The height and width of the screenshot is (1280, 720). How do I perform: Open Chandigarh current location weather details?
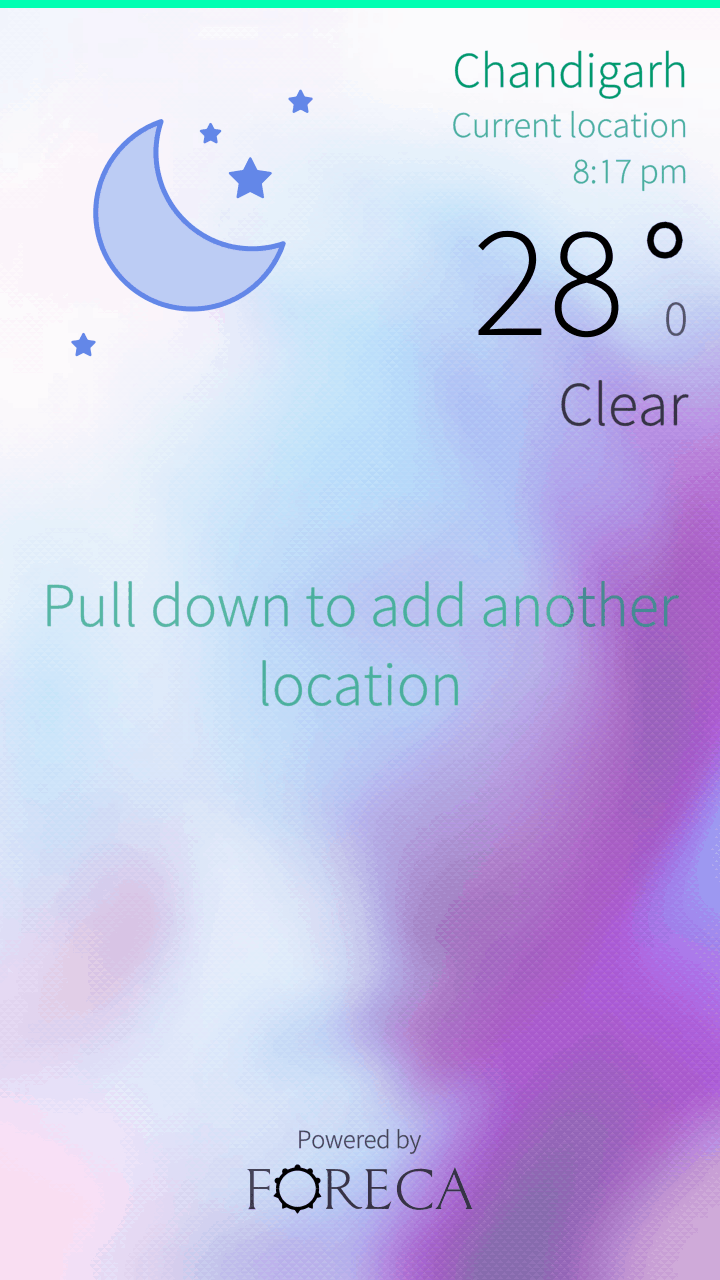point(360,240)
